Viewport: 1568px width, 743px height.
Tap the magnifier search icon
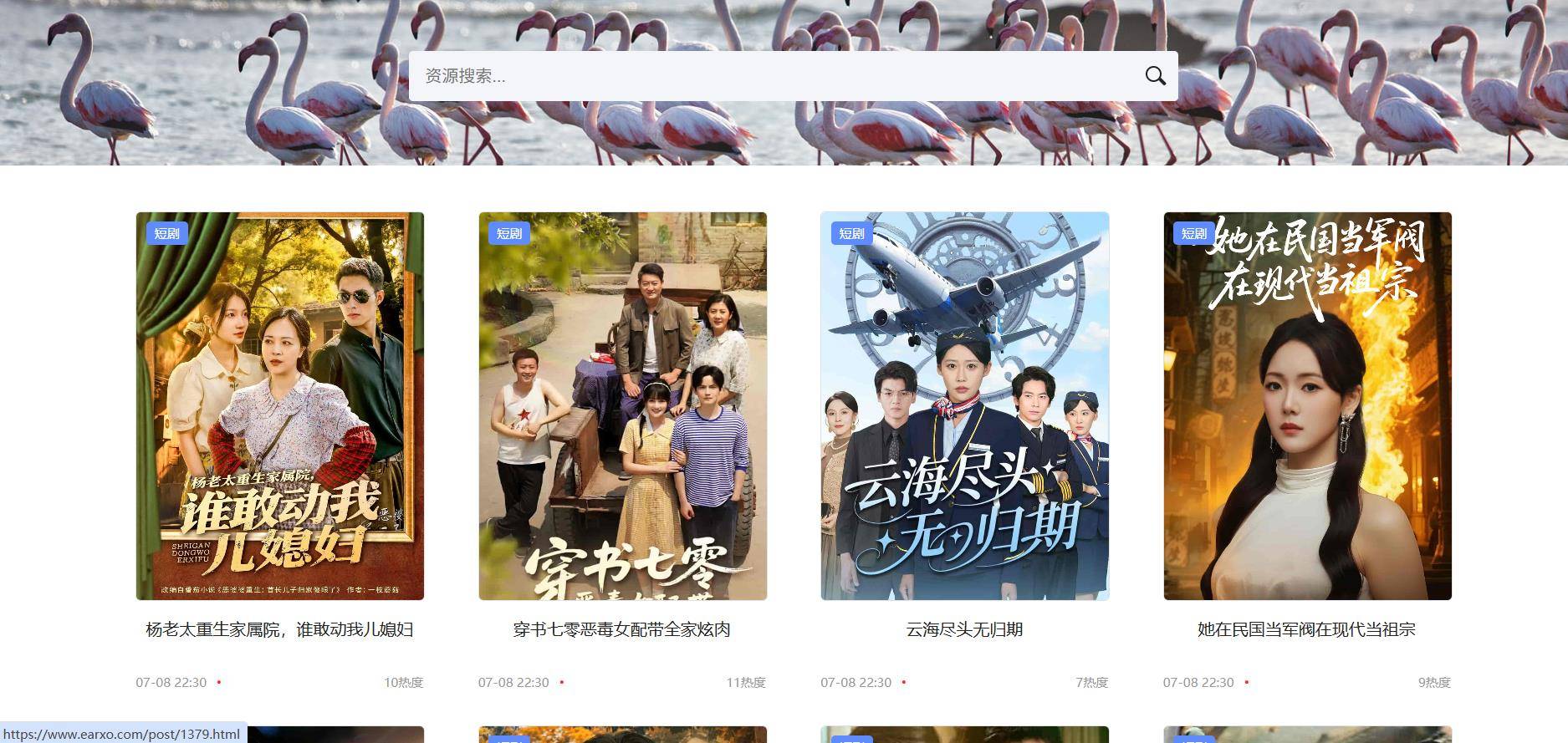[x=1155, y=76]
